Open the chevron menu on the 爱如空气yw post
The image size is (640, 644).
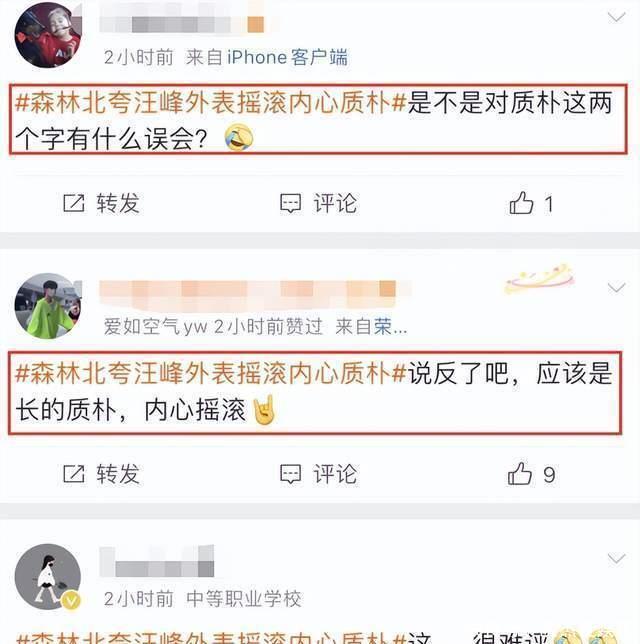617,288
